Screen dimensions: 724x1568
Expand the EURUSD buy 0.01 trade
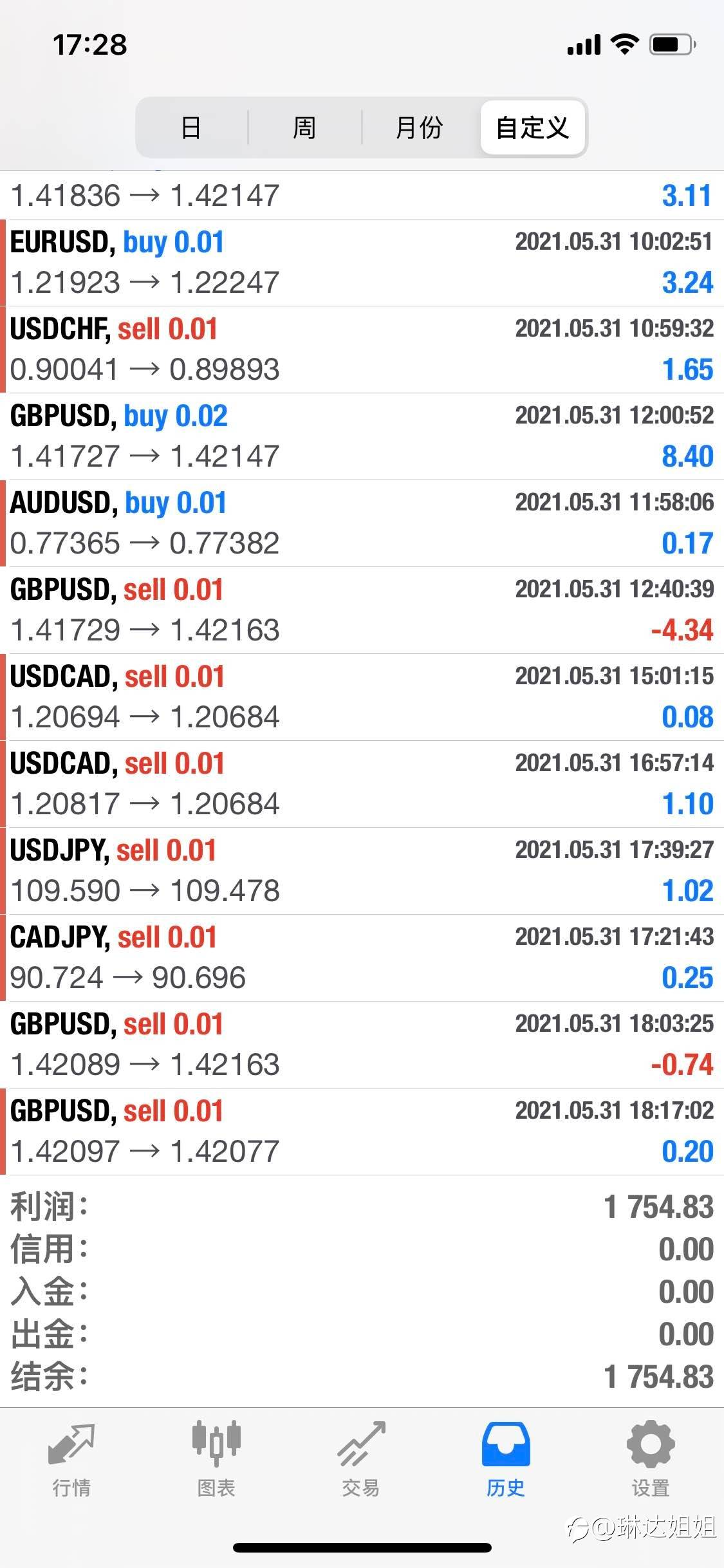pos(362,263)
